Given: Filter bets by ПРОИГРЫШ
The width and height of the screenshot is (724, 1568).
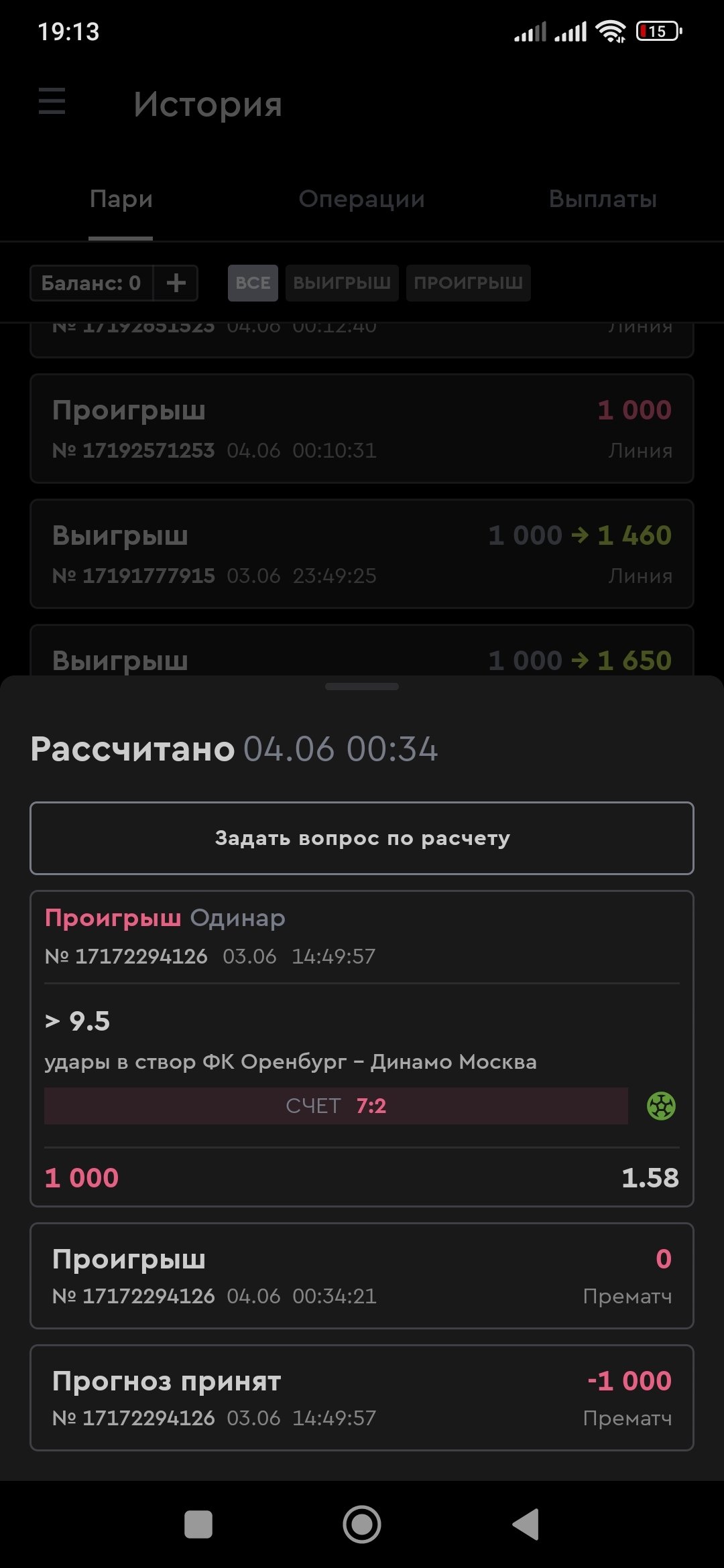Looking at the screenshot, I should click(468, 283).
